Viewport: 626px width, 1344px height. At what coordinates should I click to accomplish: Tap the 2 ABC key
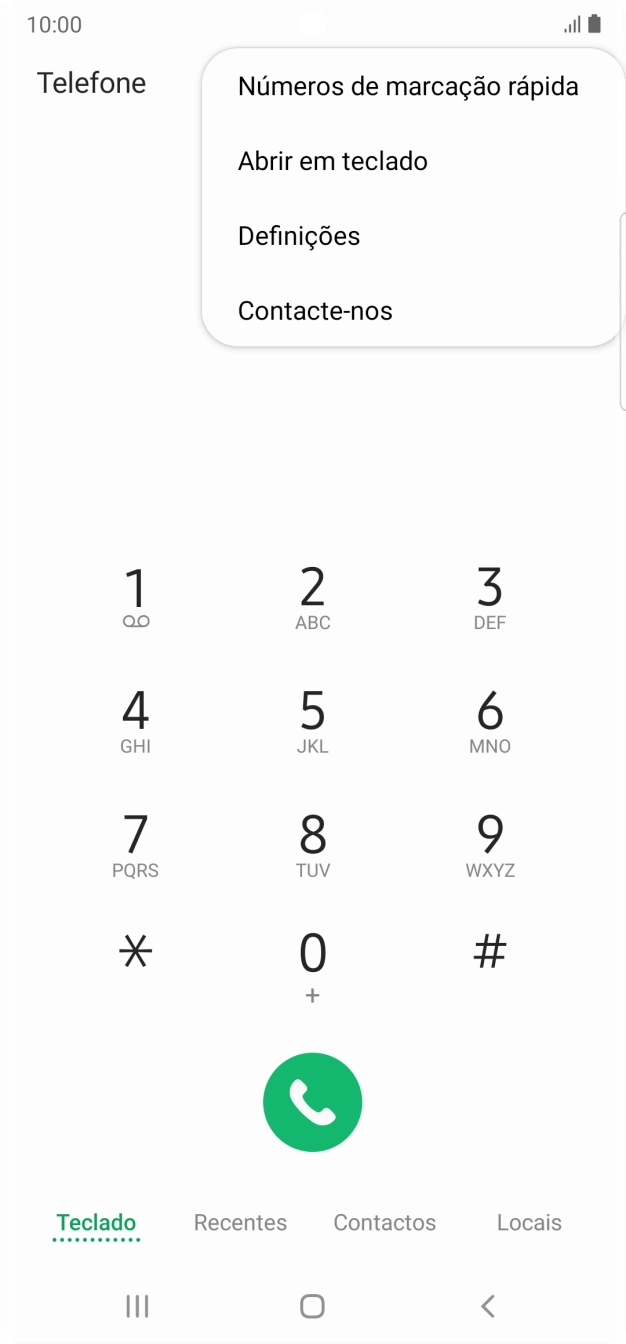[x=313, y=597]
